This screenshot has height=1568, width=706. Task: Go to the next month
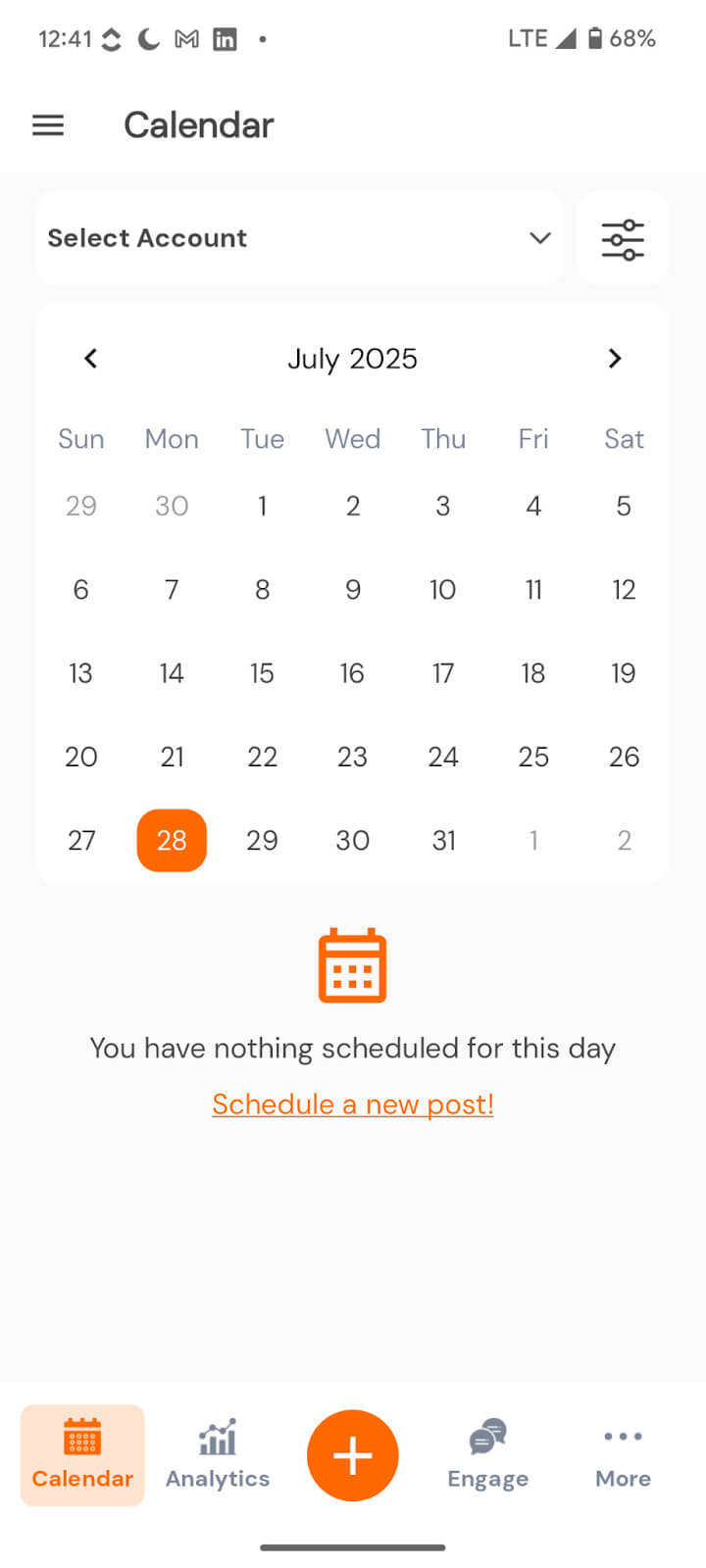(615, 359)
